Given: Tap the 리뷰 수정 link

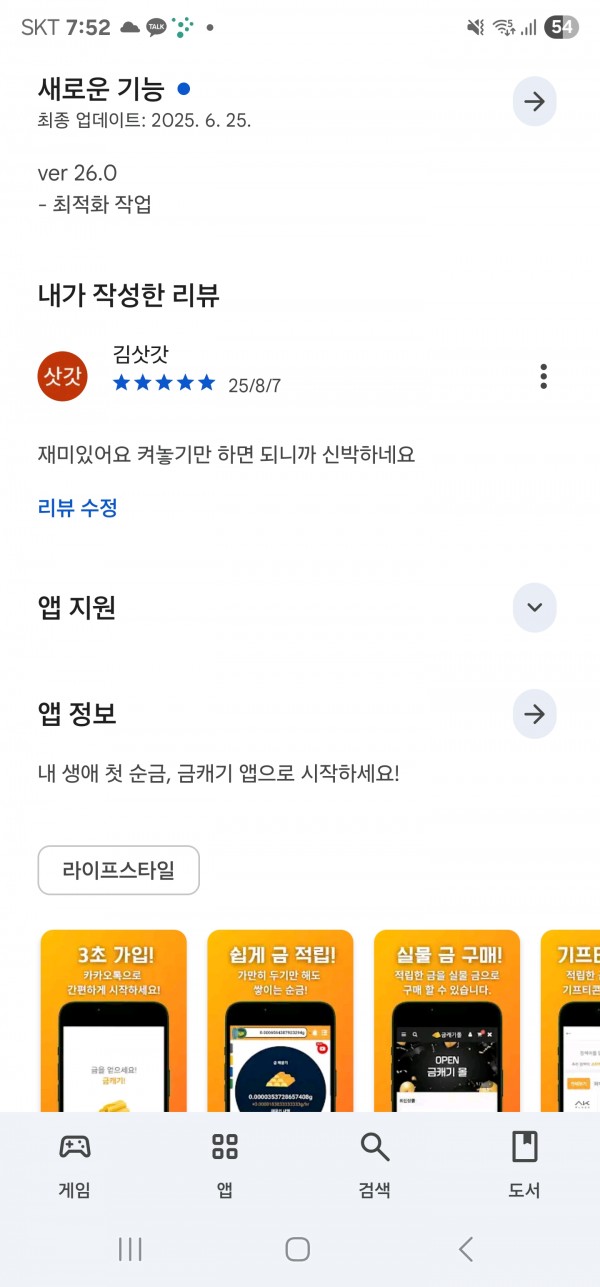Looking at the screenshot, I should click(x=78, y=507).
